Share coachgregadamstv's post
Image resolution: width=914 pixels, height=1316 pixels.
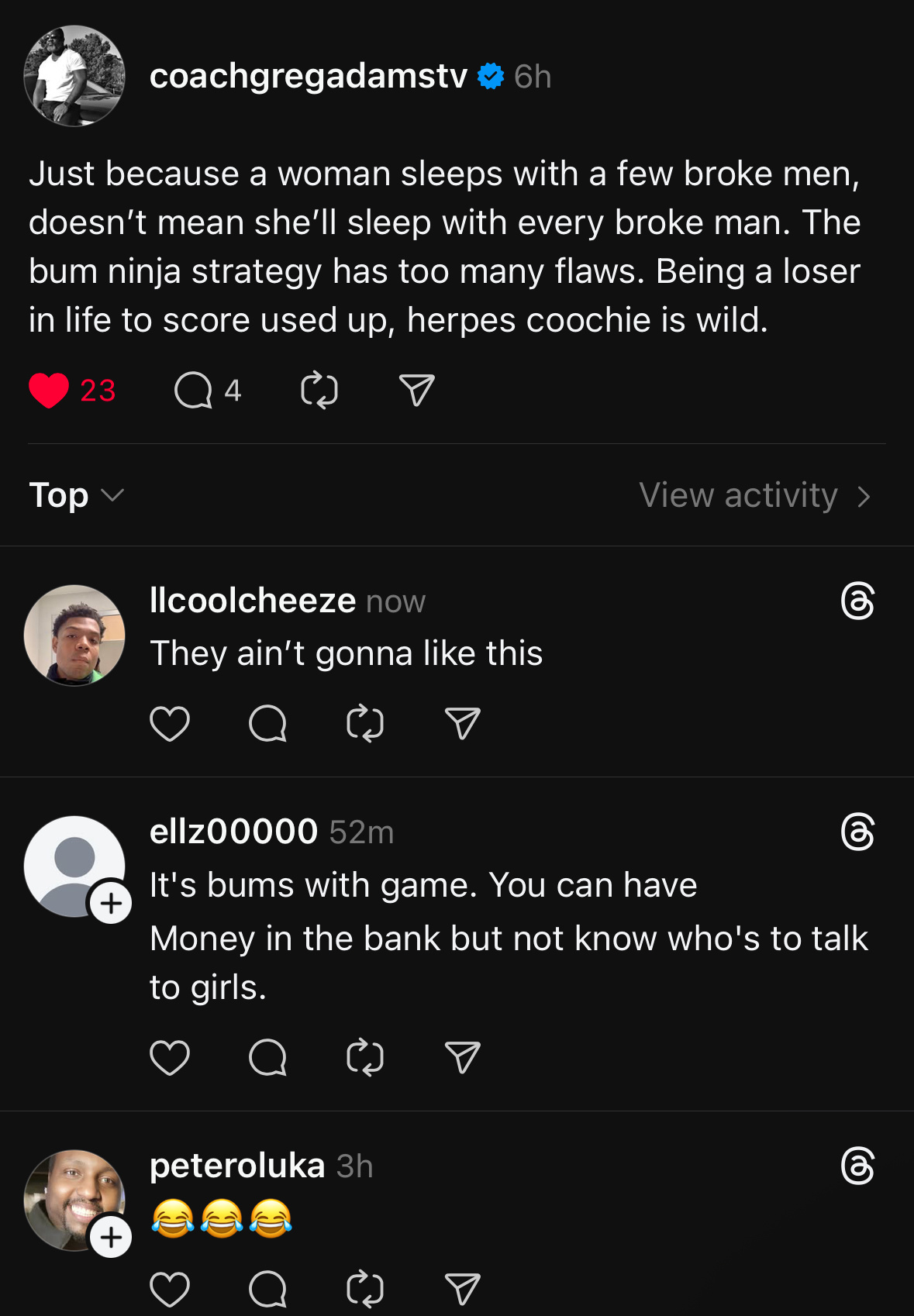click(416, 390)
